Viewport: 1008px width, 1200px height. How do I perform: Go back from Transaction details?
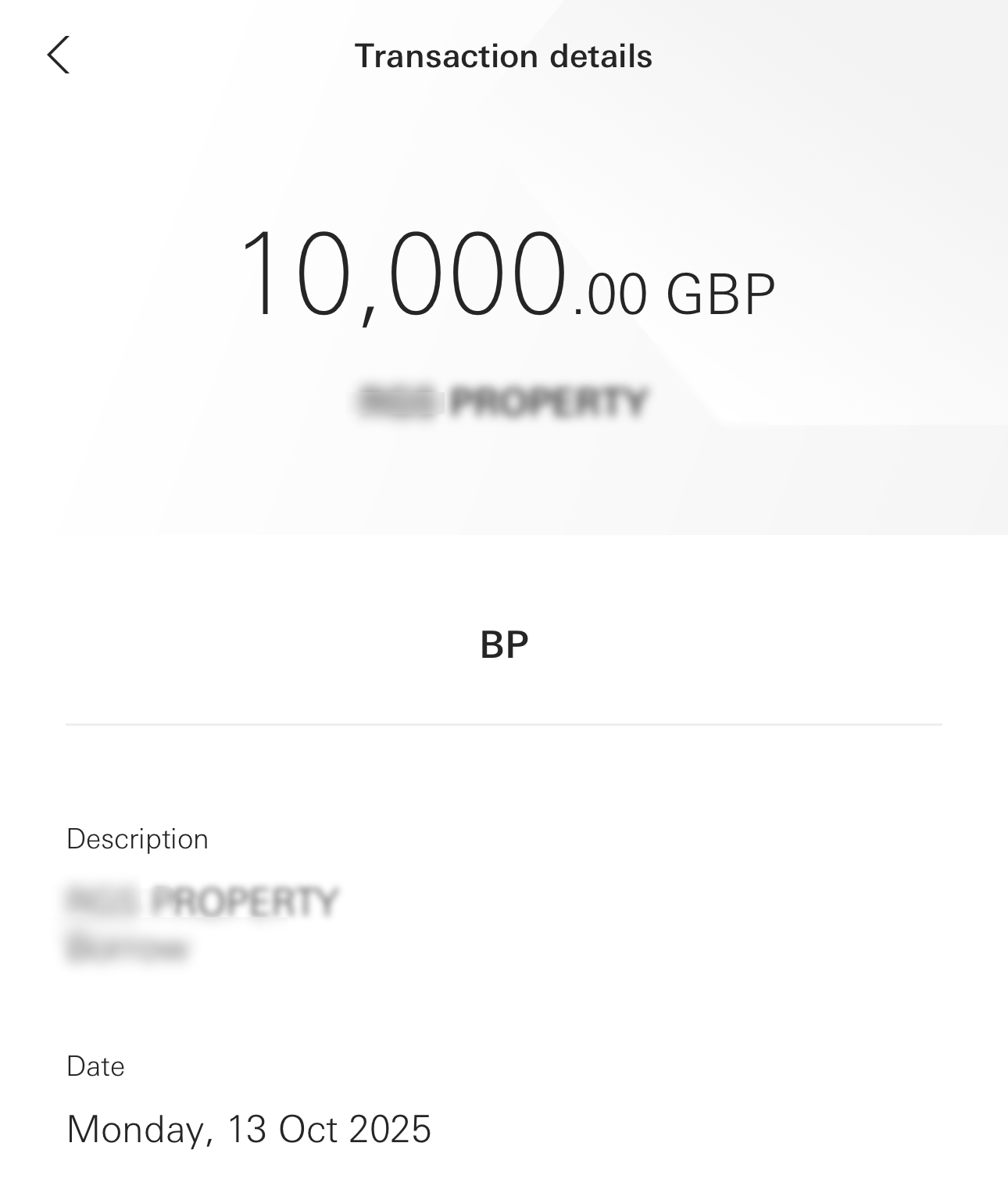59,55
